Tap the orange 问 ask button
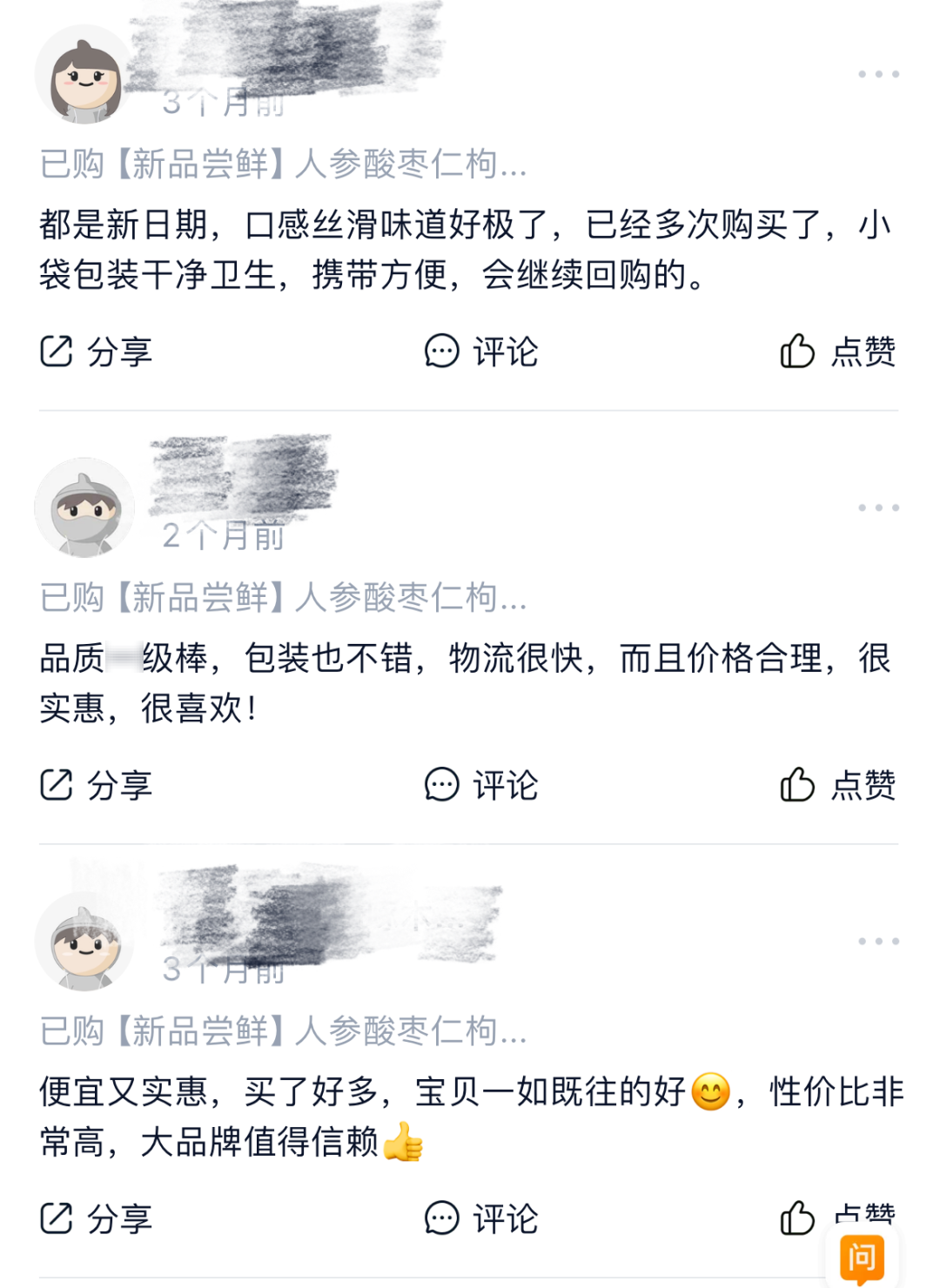 tap(862, 1258)
